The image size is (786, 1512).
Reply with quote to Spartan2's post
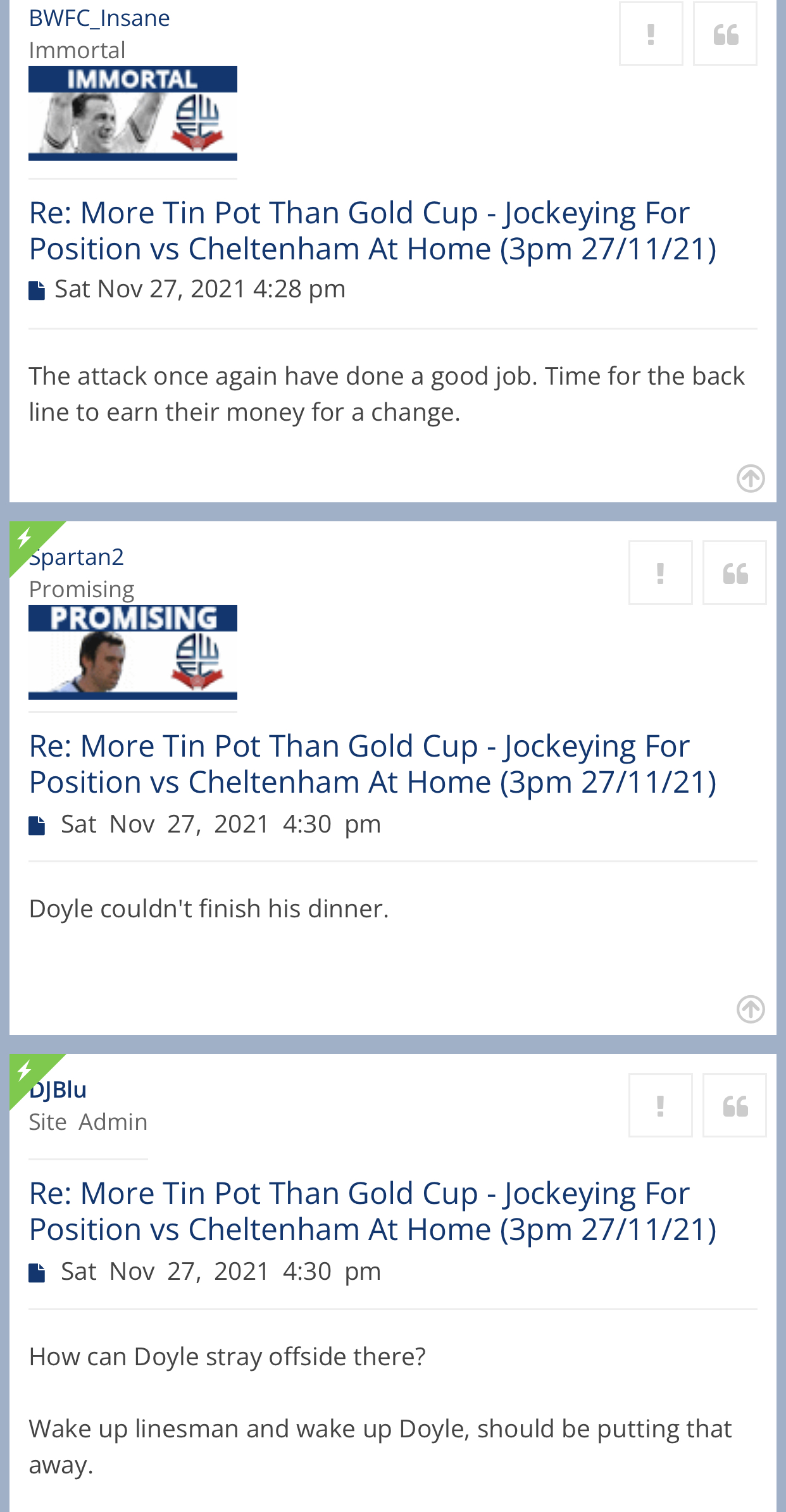tap(734, 573)
